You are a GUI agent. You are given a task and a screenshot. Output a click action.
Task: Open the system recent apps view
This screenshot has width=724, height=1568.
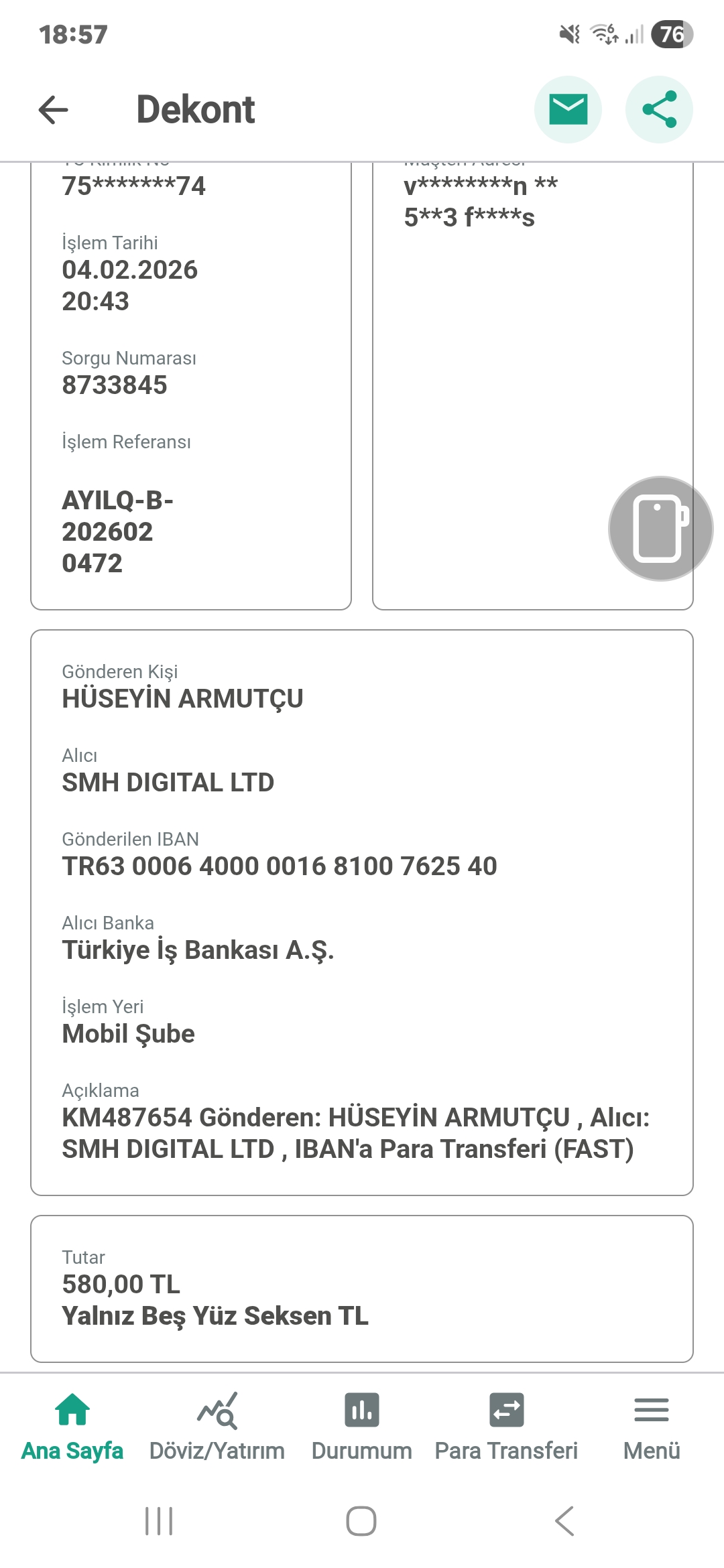coord(159,1521)
